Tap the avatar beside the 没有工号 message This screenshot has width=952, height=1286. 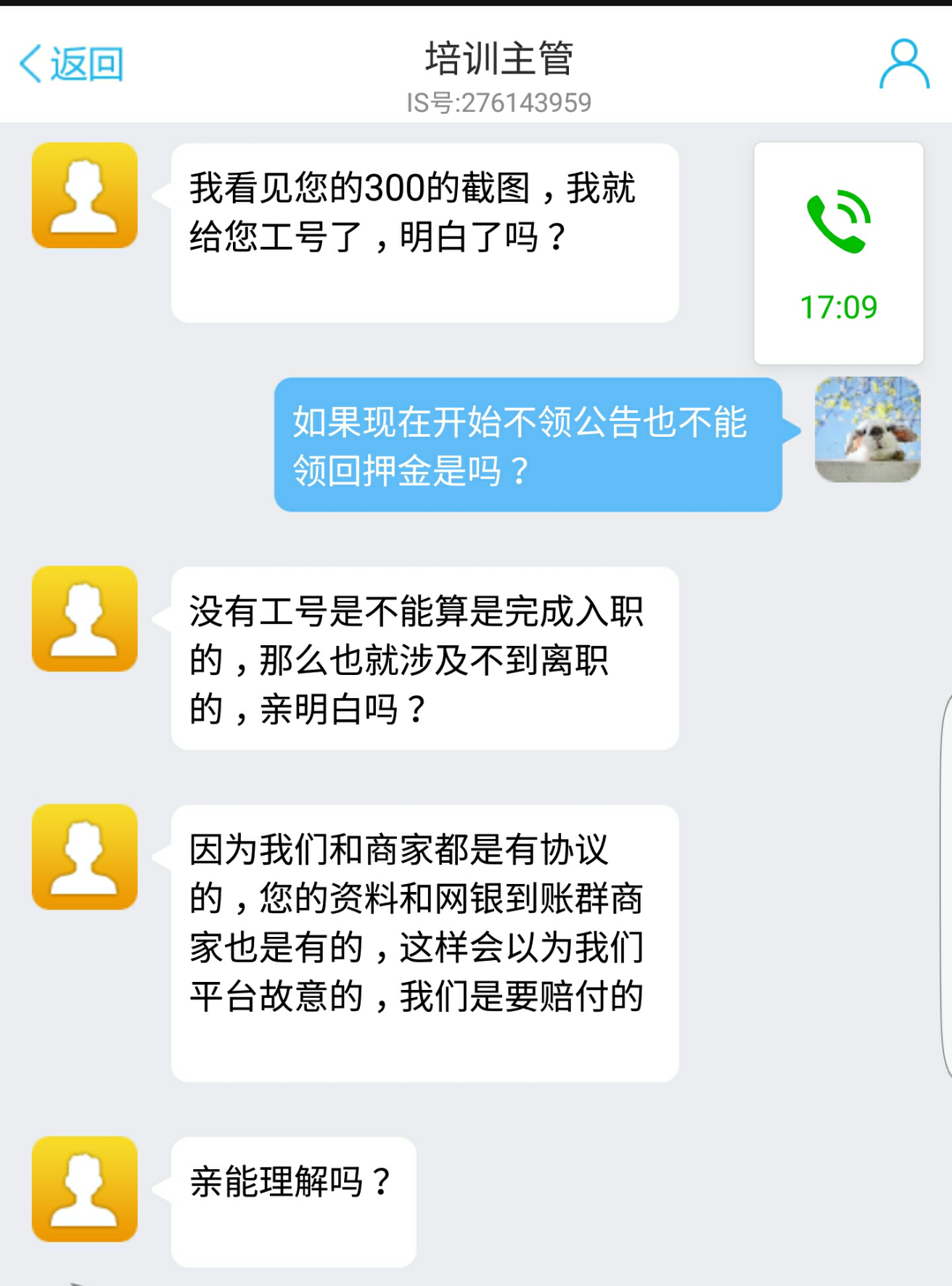pos(85,618)
